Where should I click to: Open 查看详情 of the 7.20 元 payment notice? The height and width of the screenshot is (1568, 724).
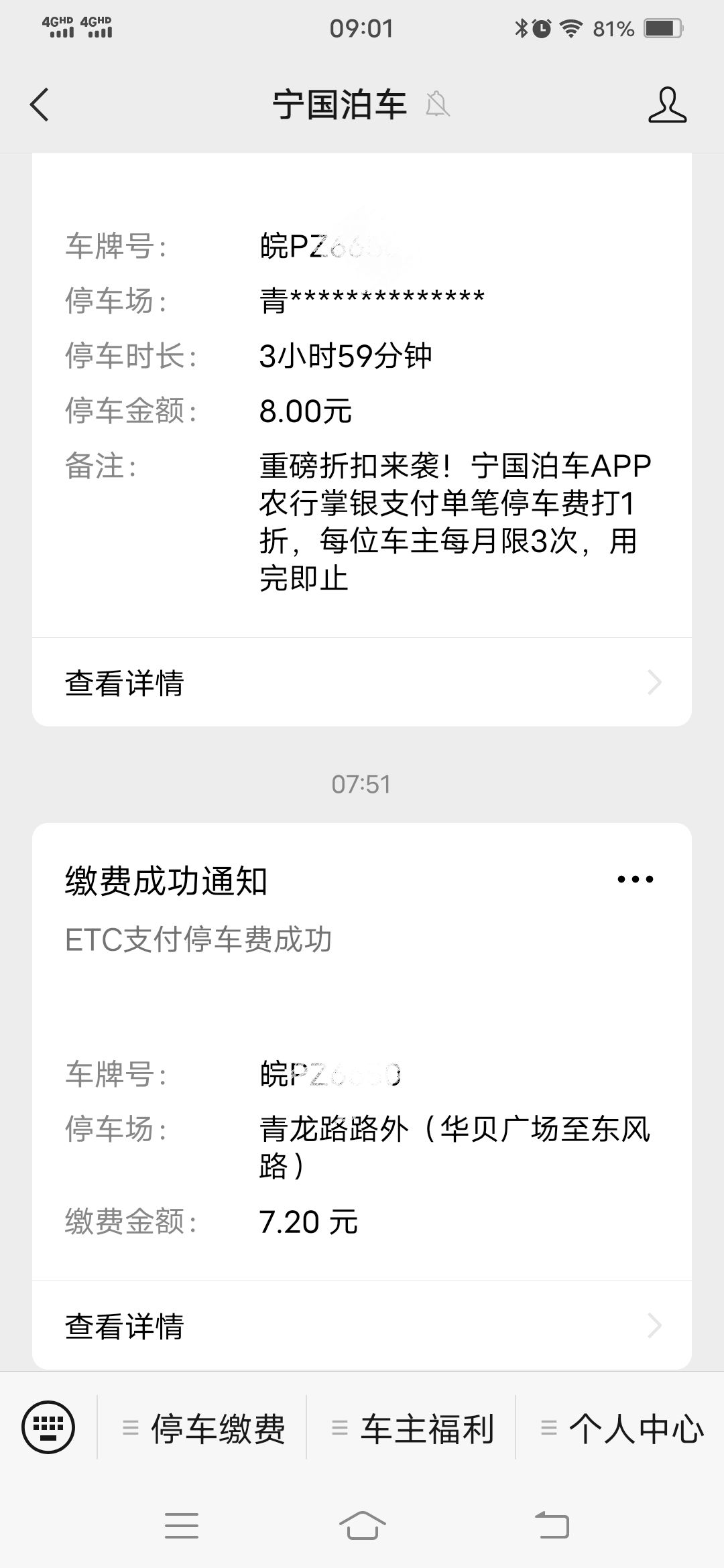pos(362,1325)
